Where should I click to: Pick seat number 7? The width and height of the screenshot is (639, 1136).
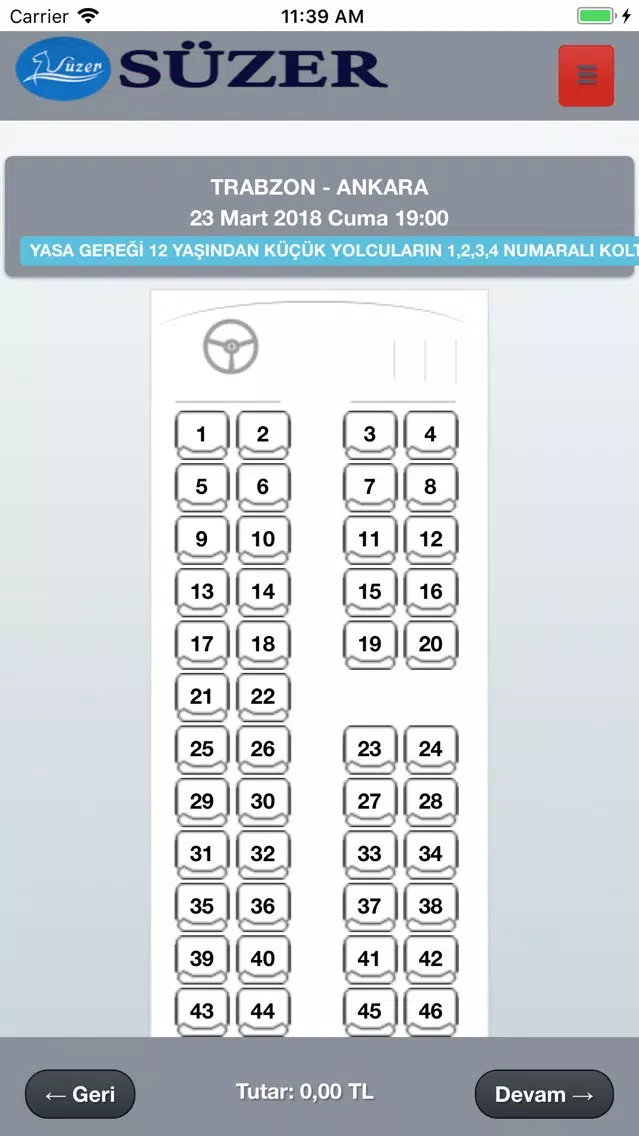coord(369,488)
